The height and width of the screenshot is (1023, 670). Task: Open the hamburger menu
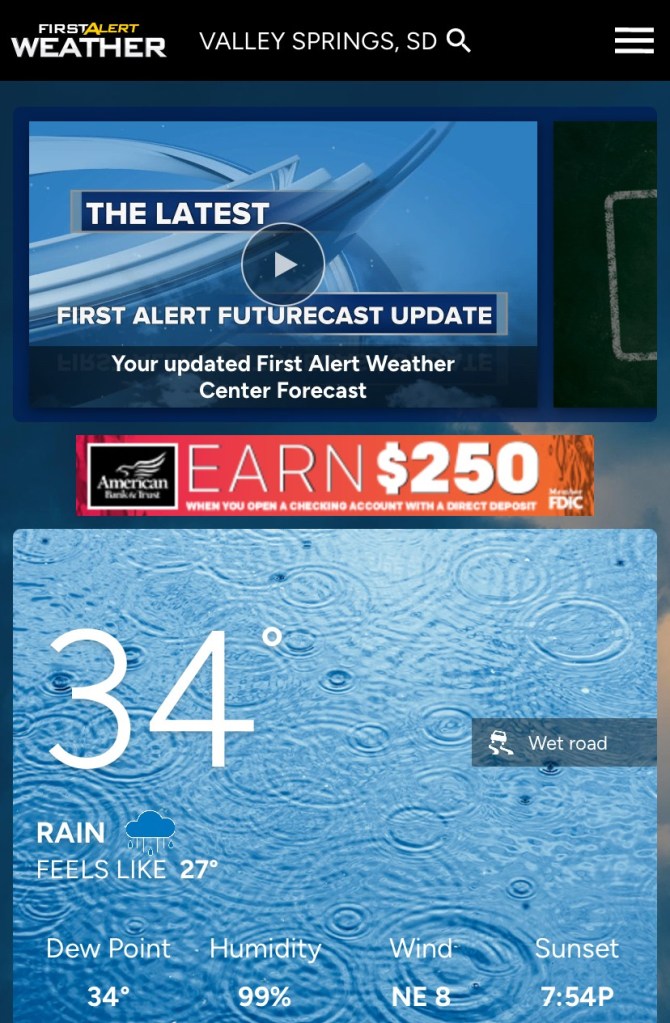tap(634, 41)
